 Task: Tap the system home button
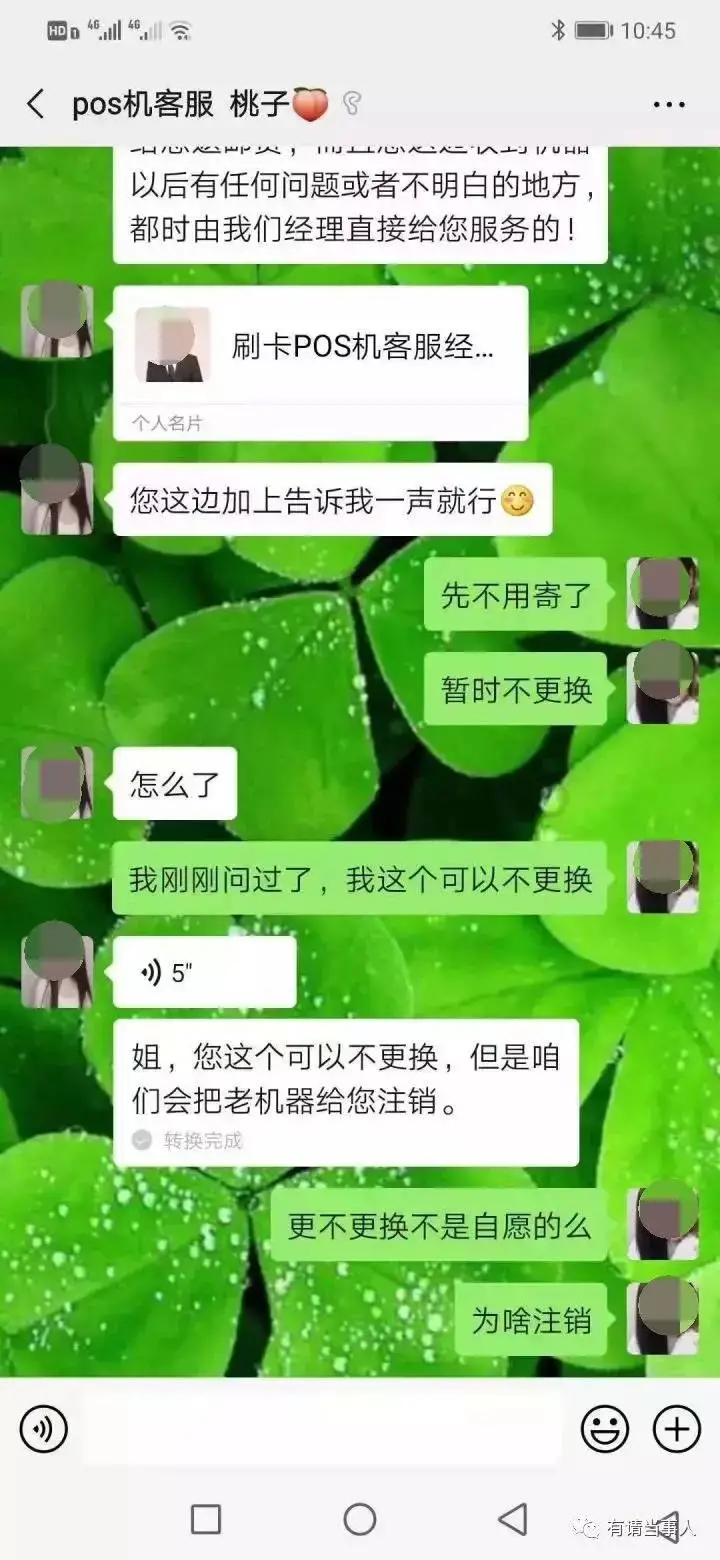pyautogui.click(x=360, y=1519)
